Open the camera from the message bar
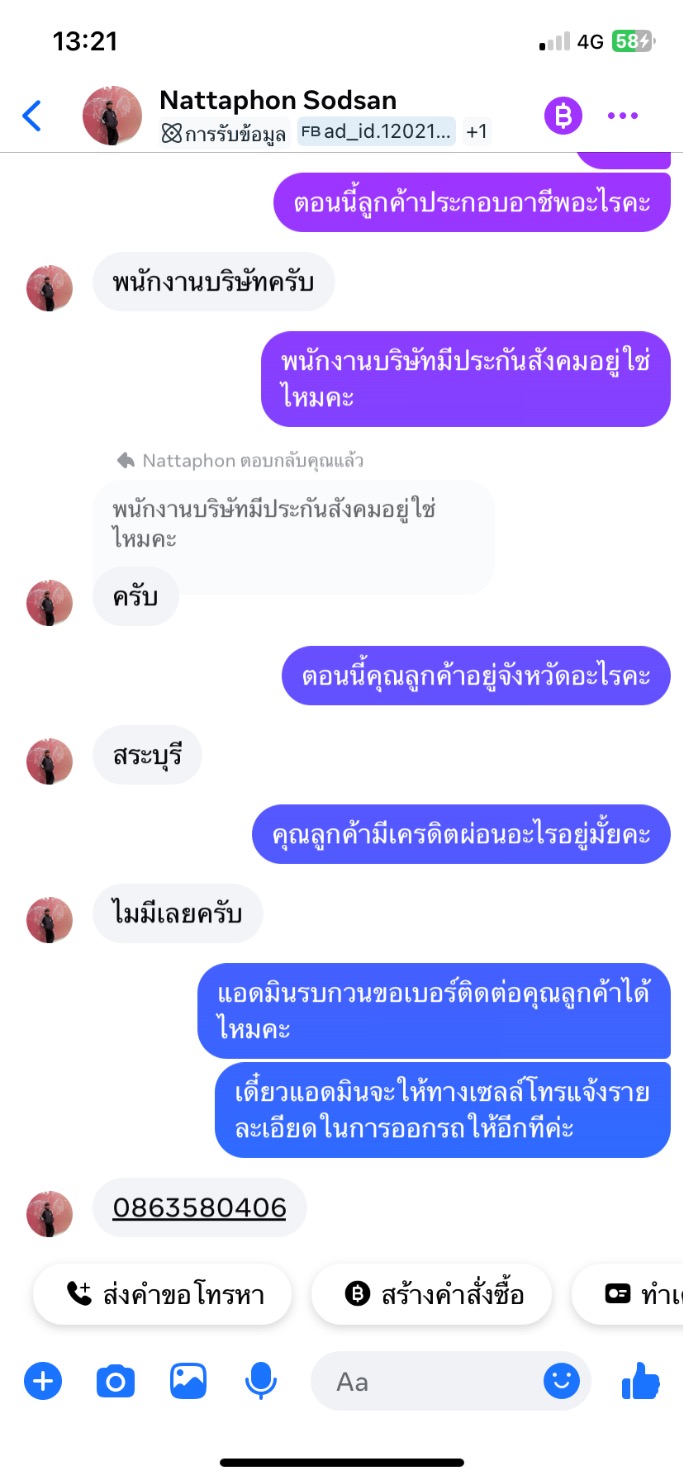The image size is (683, 1480). coord(115,1382)
